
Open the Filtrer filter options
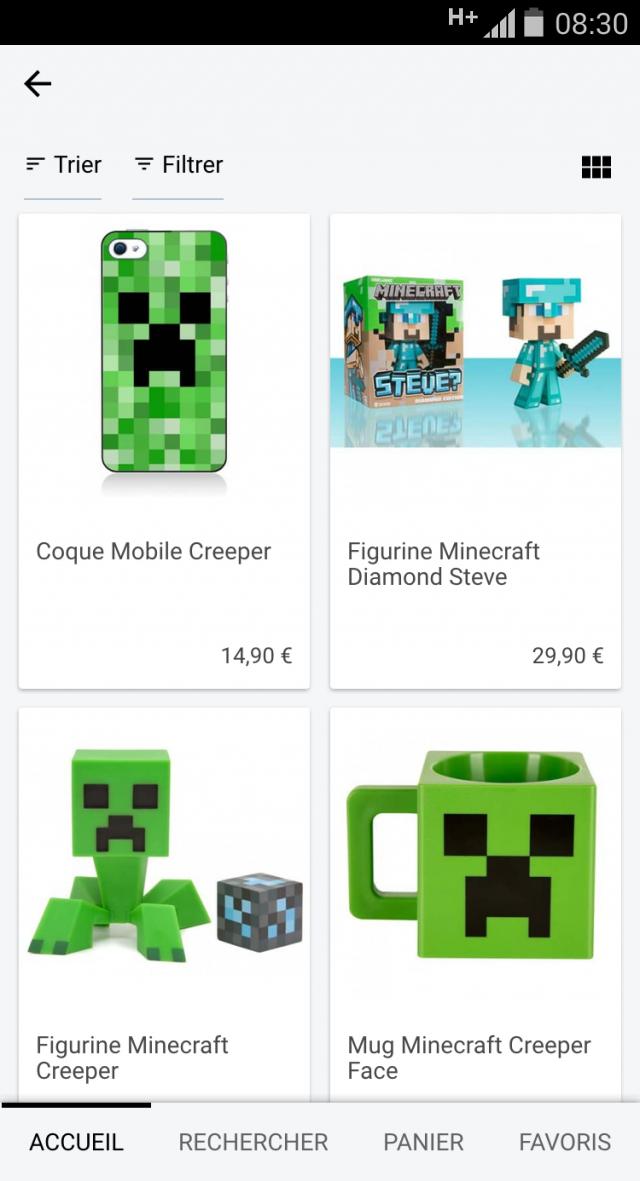(x=178, y=165)
